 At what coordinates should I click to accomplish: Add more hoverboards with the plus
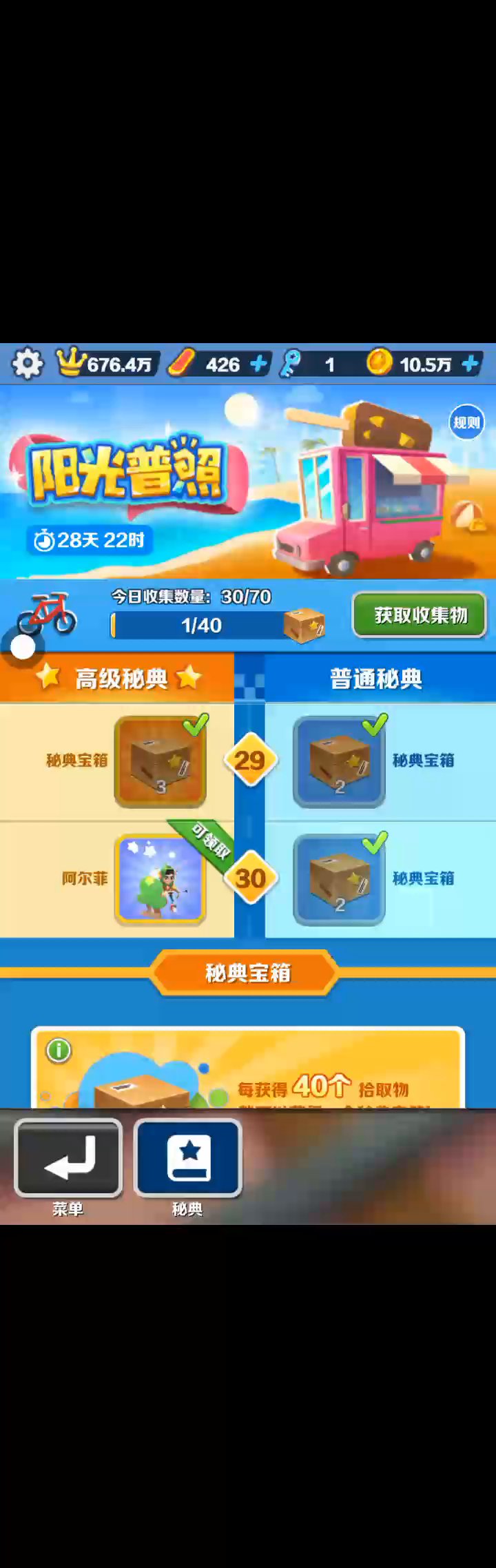(258, 364)
